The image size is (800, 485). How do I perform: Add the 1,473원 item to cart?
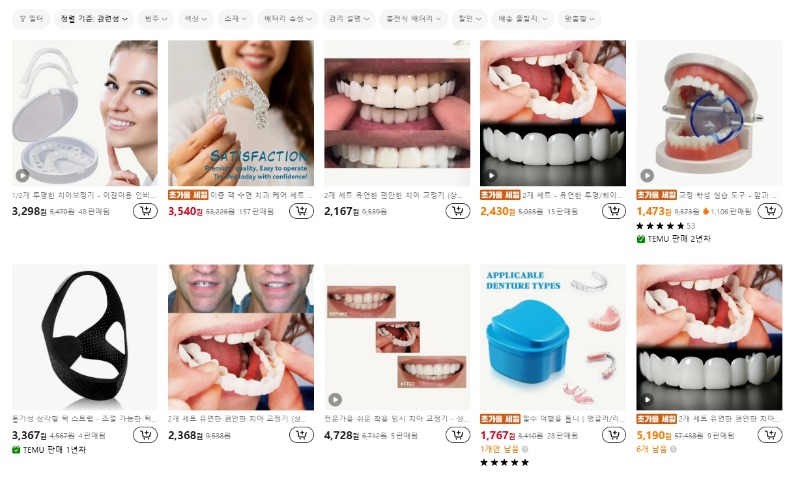tap(770, 211)
